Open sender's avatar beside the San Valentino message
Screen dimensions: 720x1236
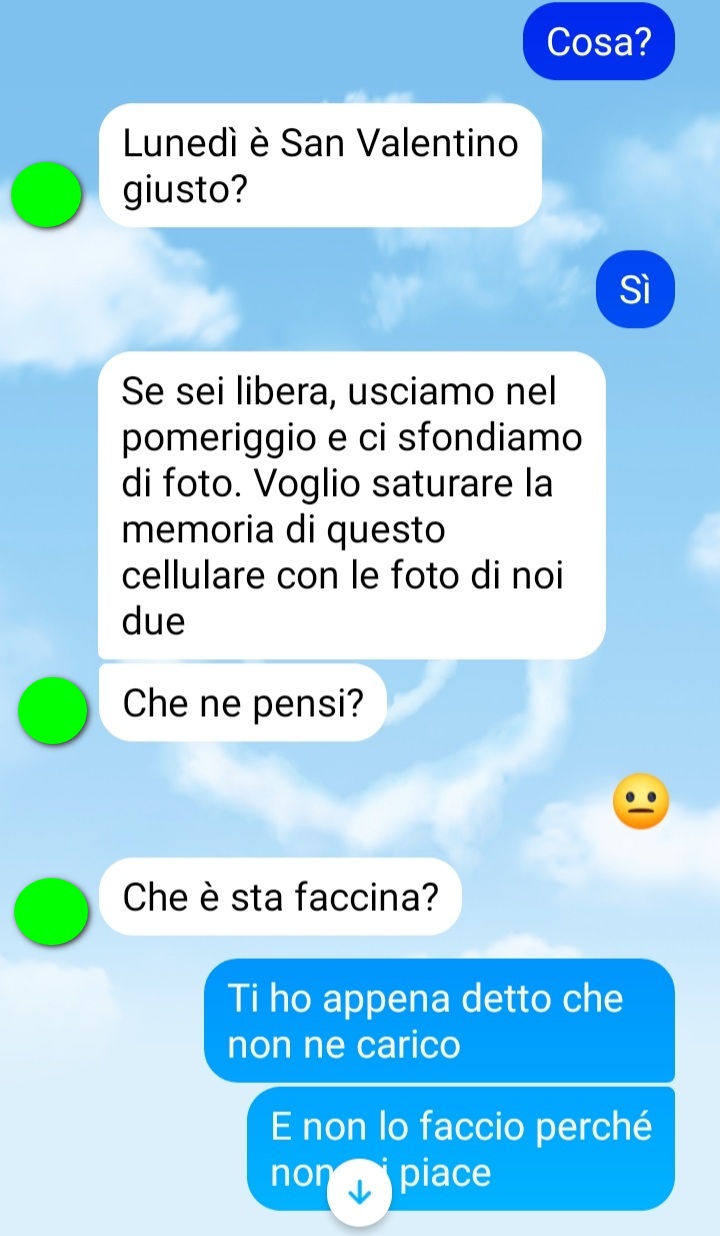46,194
